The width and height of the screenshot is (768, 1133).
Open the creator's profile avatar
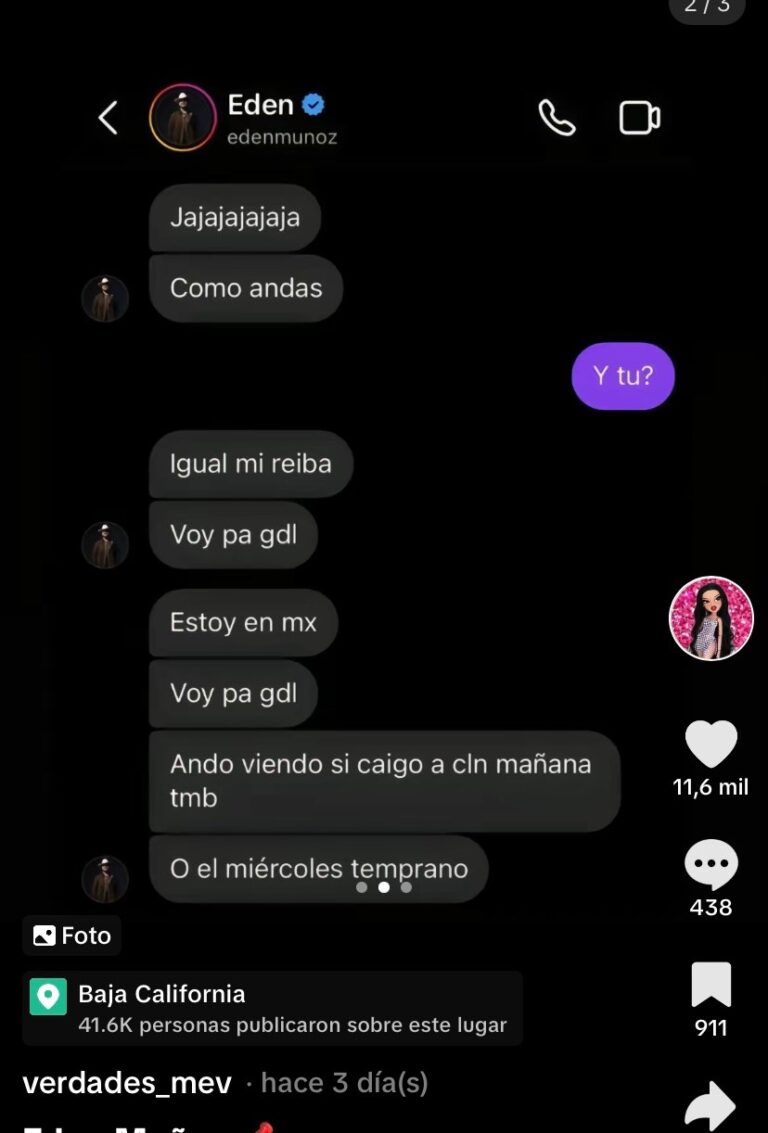[711, 618]
